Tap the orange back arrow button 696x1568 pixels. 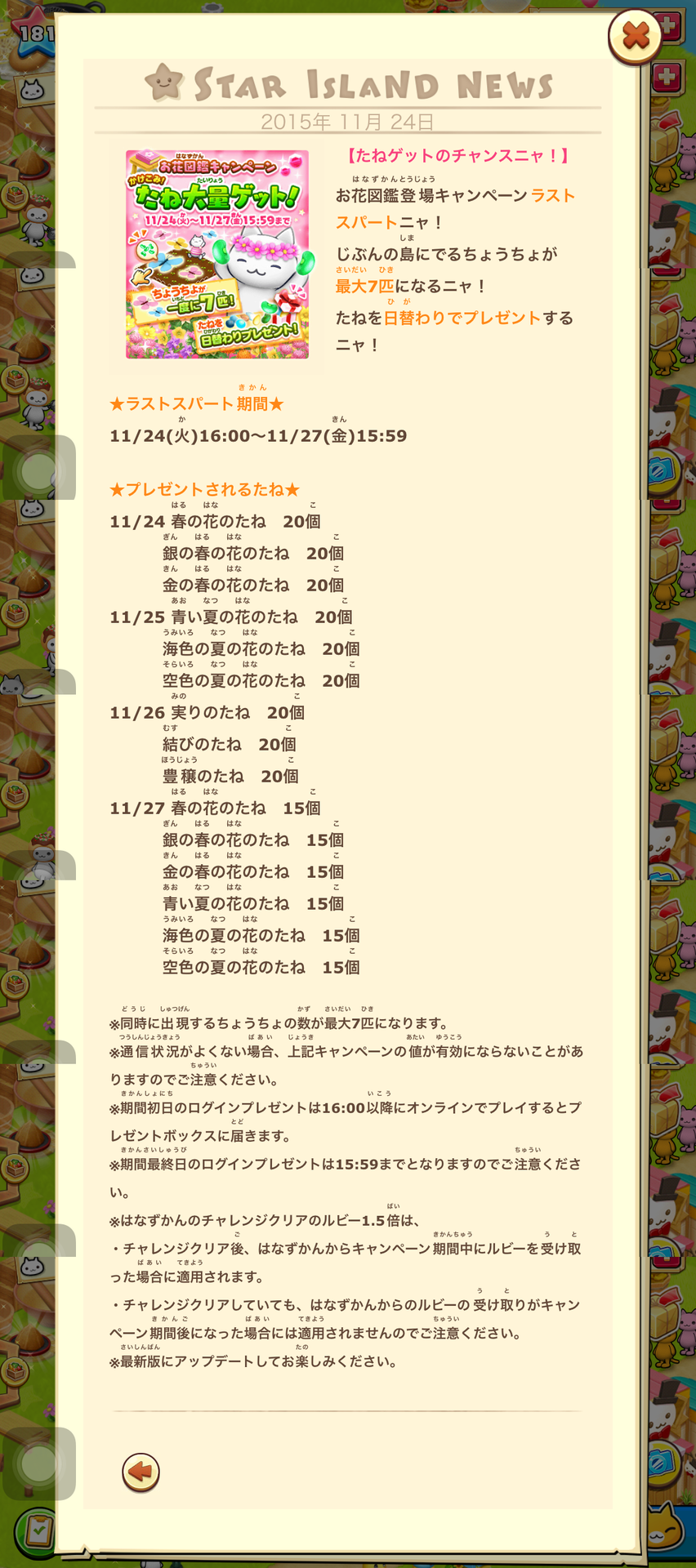(x=141, y=1472)
